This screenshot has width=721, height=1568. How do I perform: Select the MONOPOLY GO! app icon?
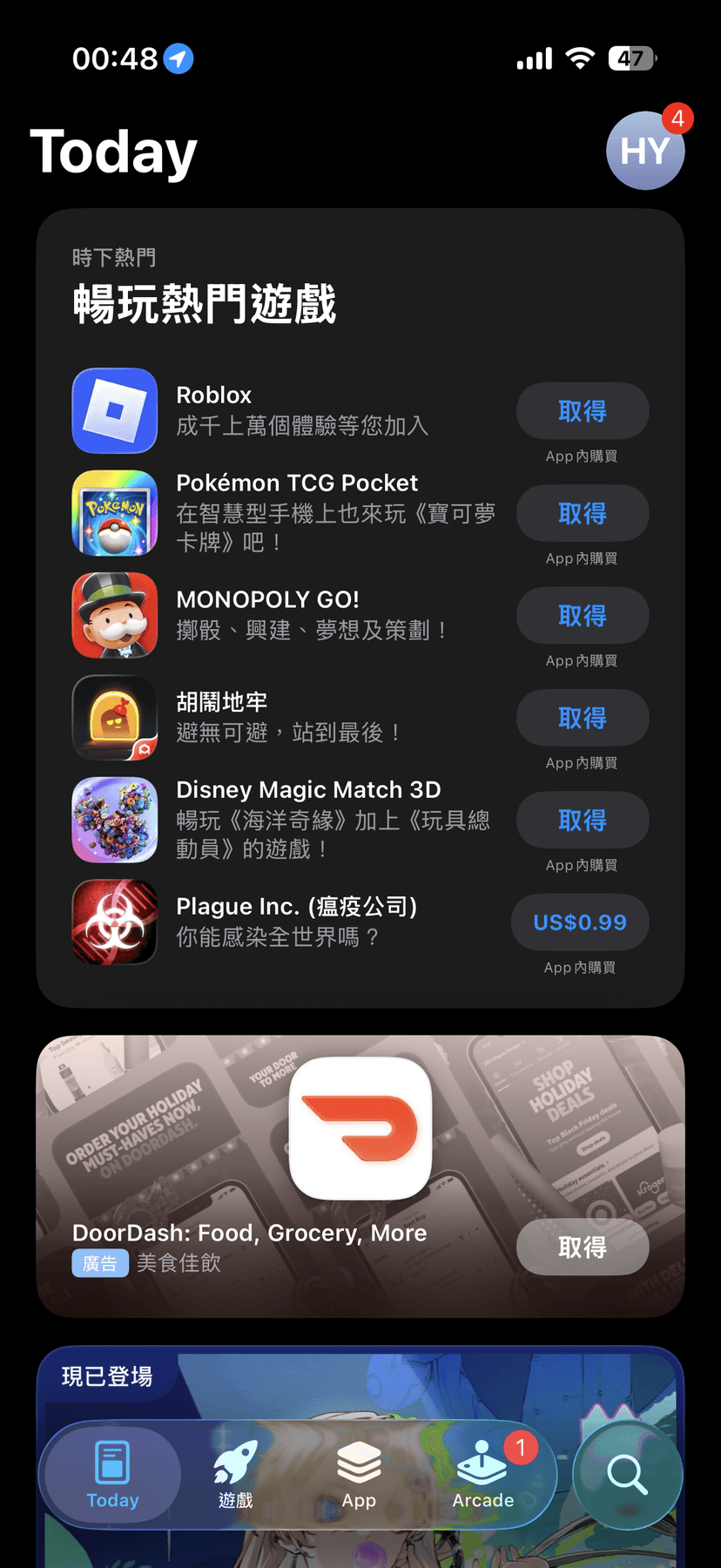(114, 615)
